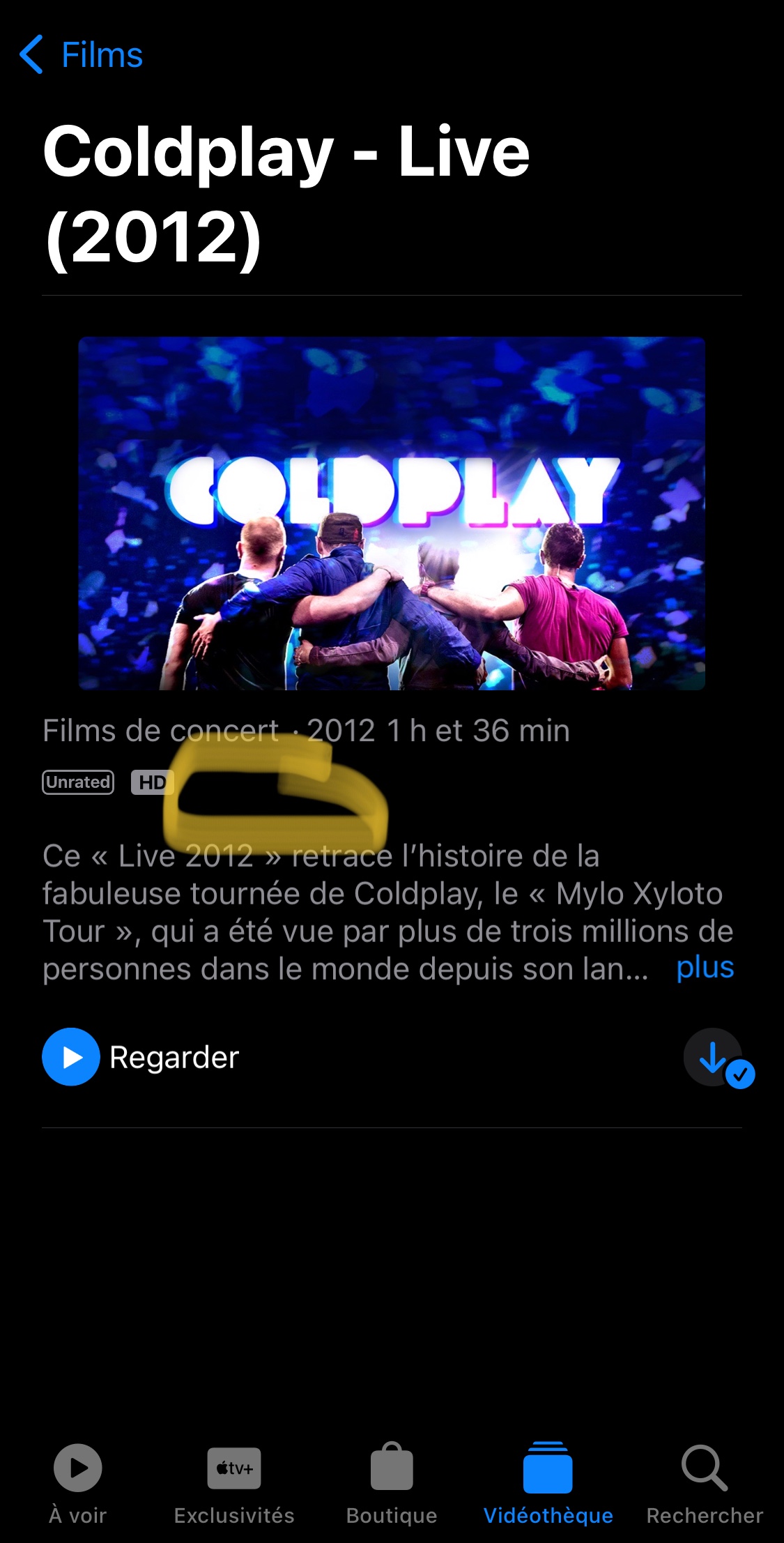Open the Coldplay concert artwork
The image size is (784, 1543).
(x=392, y=513)
